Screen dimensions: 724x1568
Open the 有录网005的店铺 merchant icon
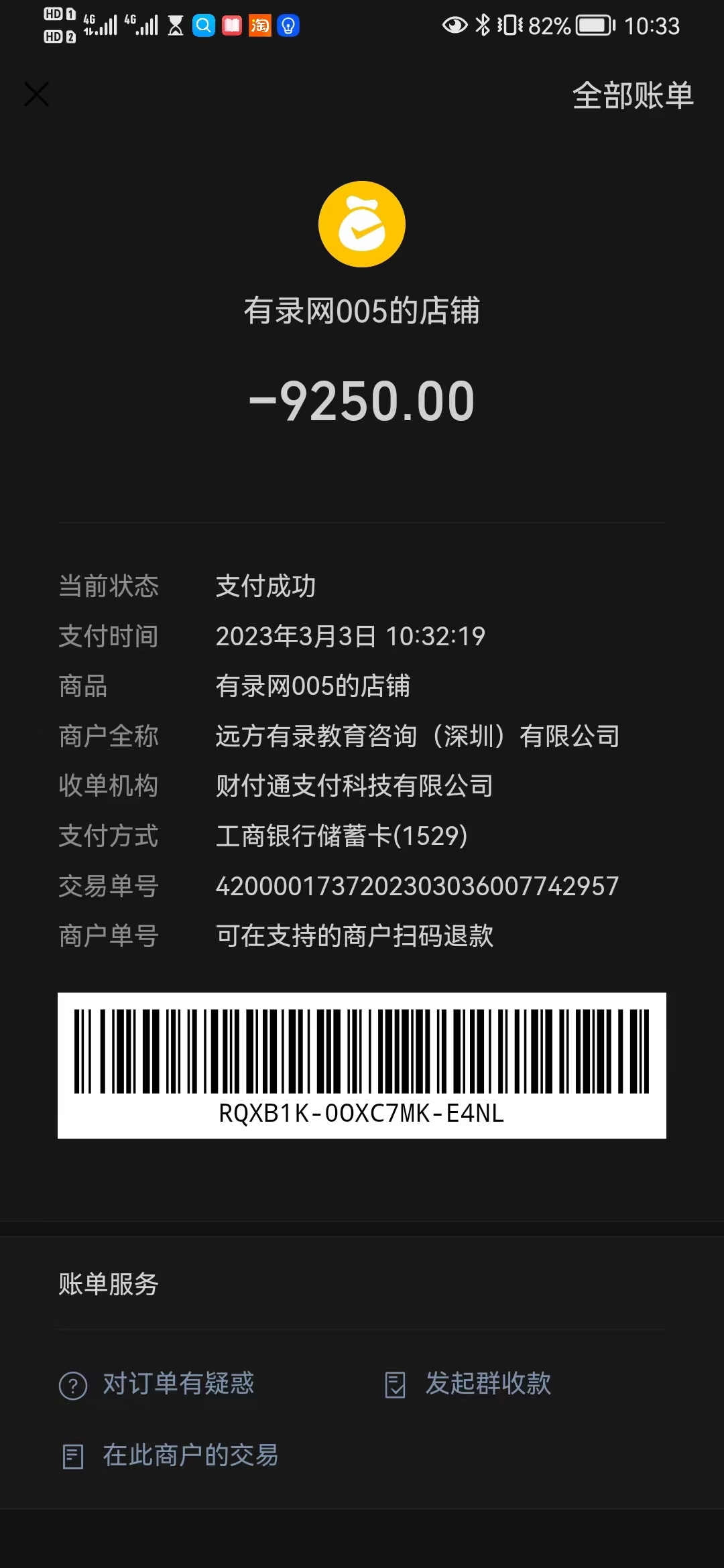tap(362, 224)
